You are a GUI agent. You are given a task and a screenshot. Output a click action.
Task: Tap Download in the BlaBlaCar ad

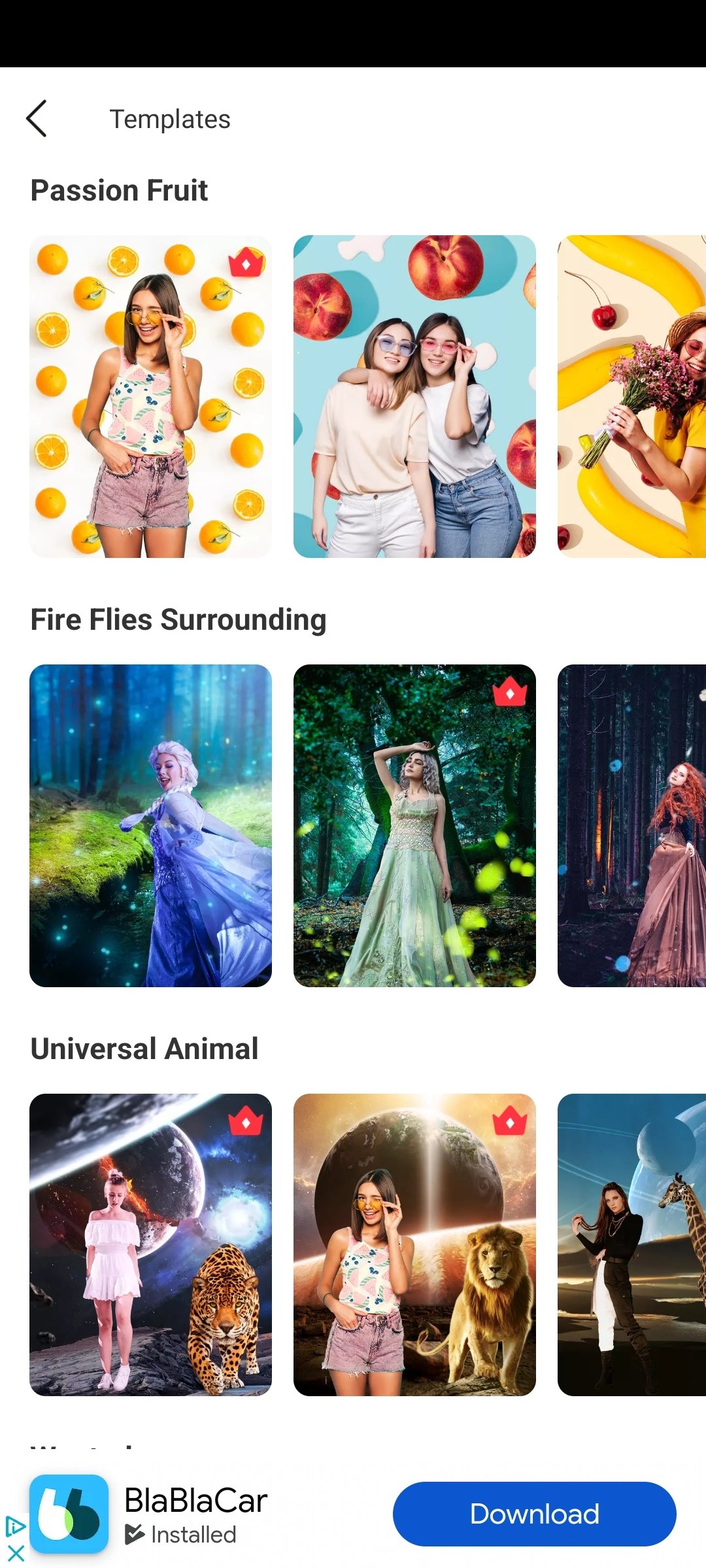[x=534, y=1514]
